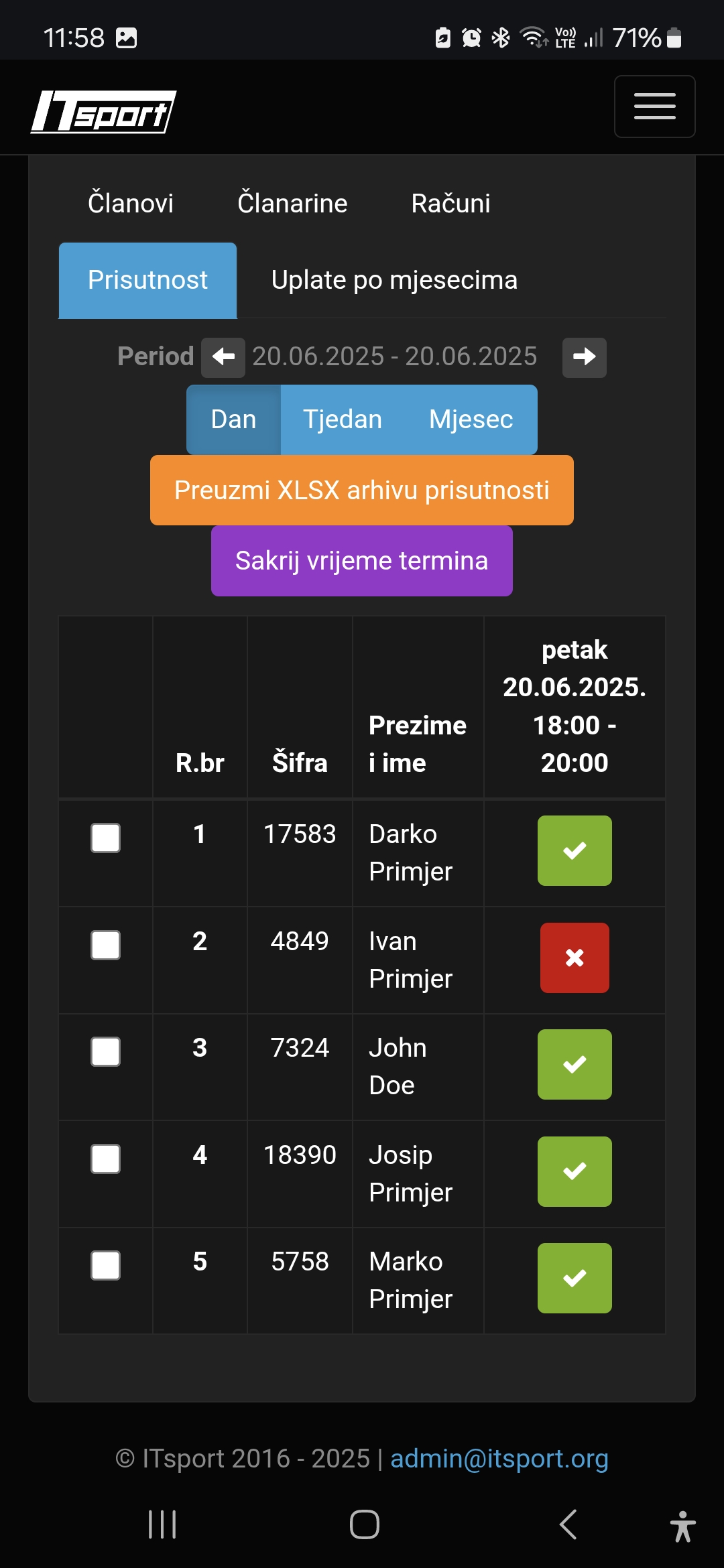Open the Članarine tab
Screen dimensions: 724x1568
[292, 204]
